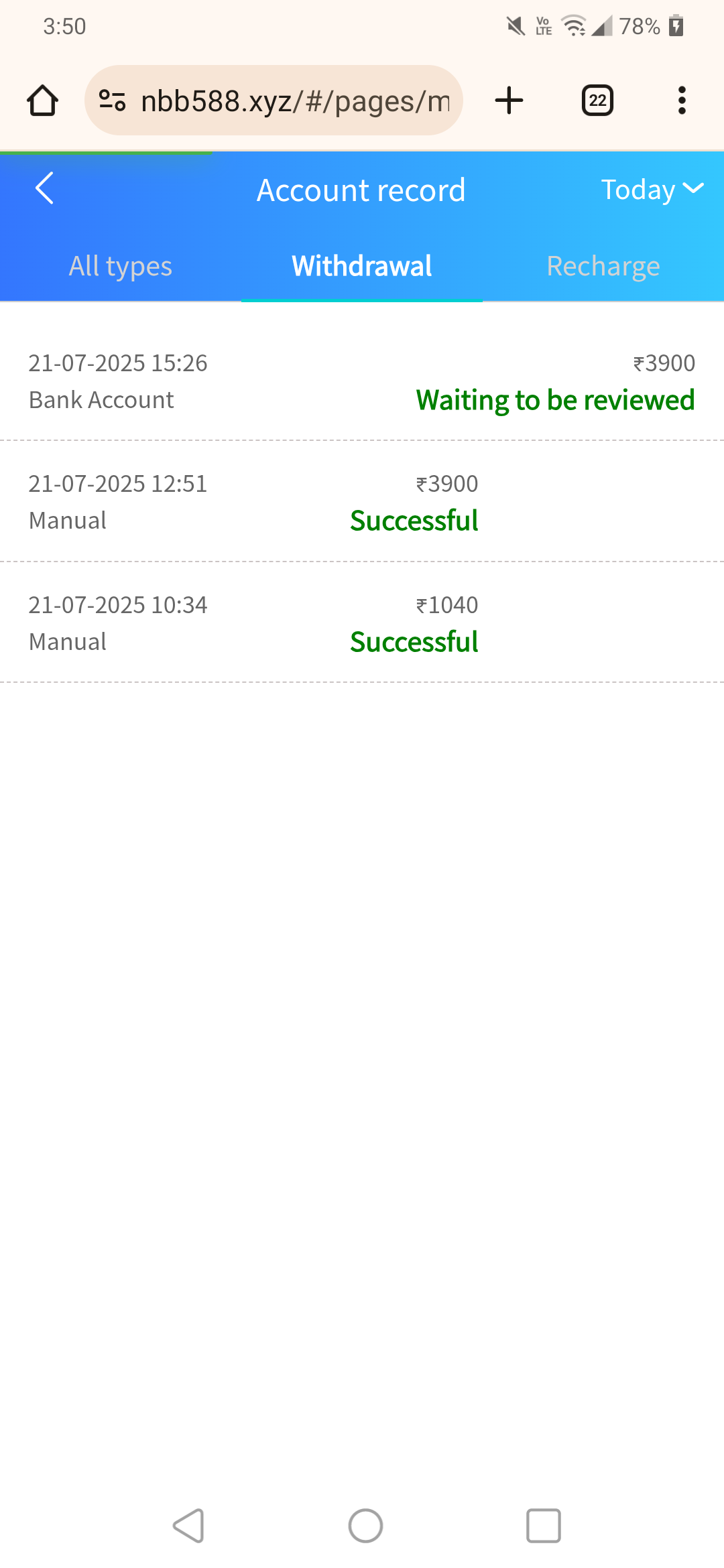Open the tab switcher showing 22 tabs
Viewport: 724px width, 1568px height.
[597, 101]
